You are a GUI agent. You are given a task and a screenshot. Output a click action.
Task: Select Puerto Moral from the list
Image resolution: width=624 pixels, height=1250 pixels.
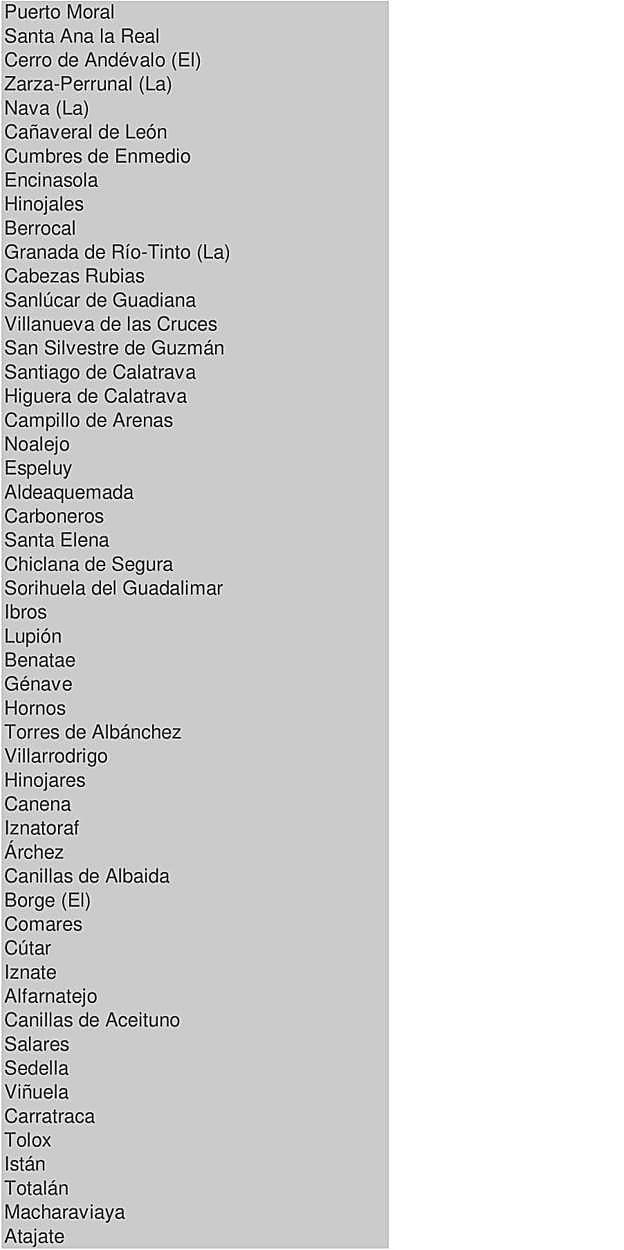click(59, 12)
